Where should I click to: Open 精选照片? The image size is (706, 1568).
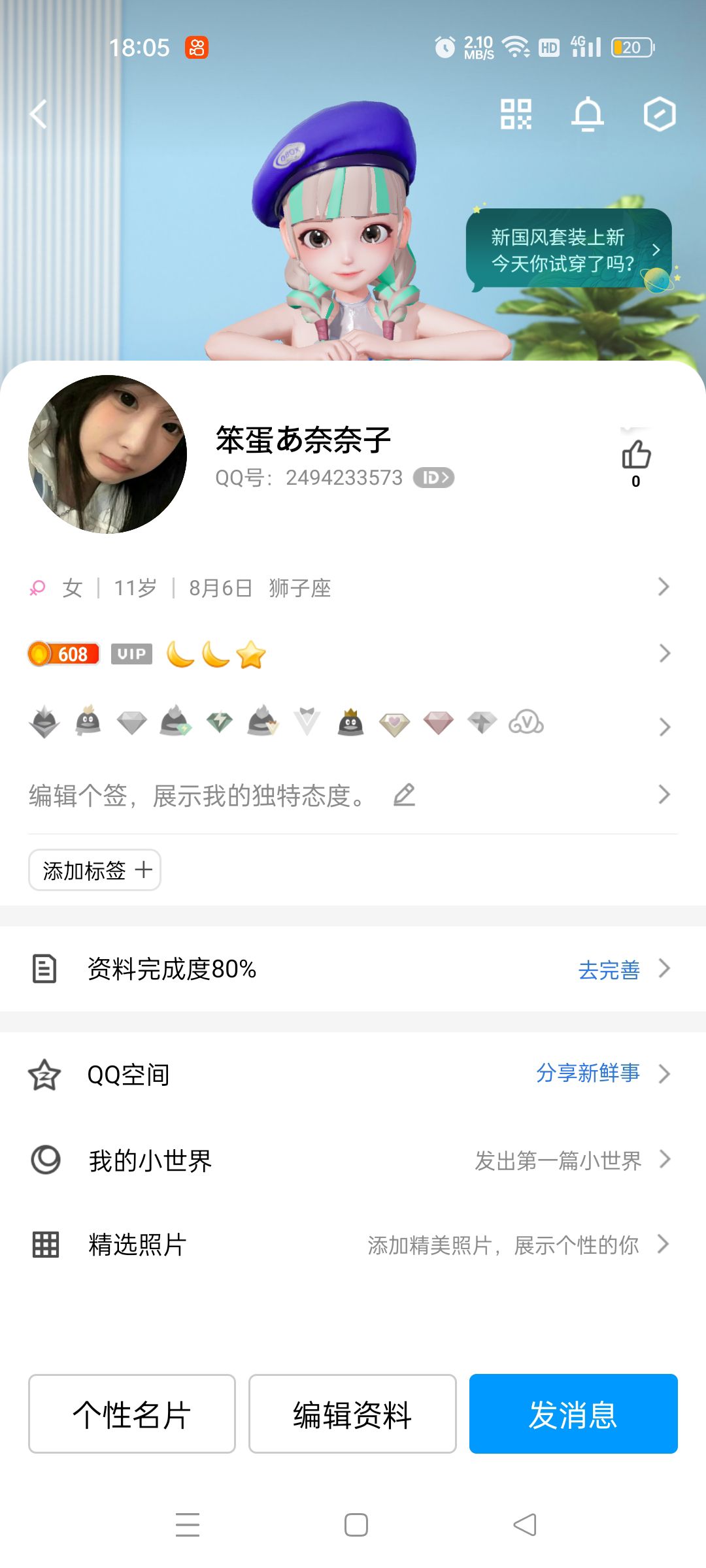(x=353, y=1245)
